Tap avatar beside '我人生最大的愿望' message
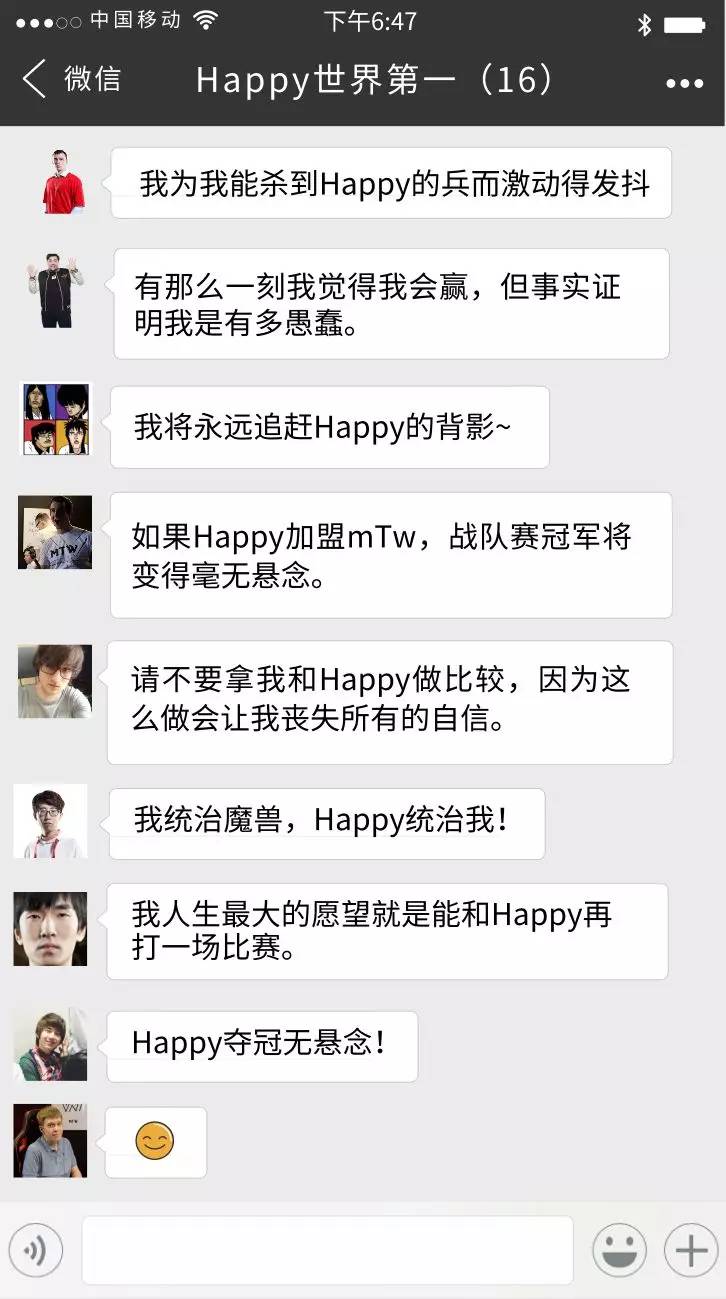The width and height of the screenshot is (726, 1299). pos(50,929)
